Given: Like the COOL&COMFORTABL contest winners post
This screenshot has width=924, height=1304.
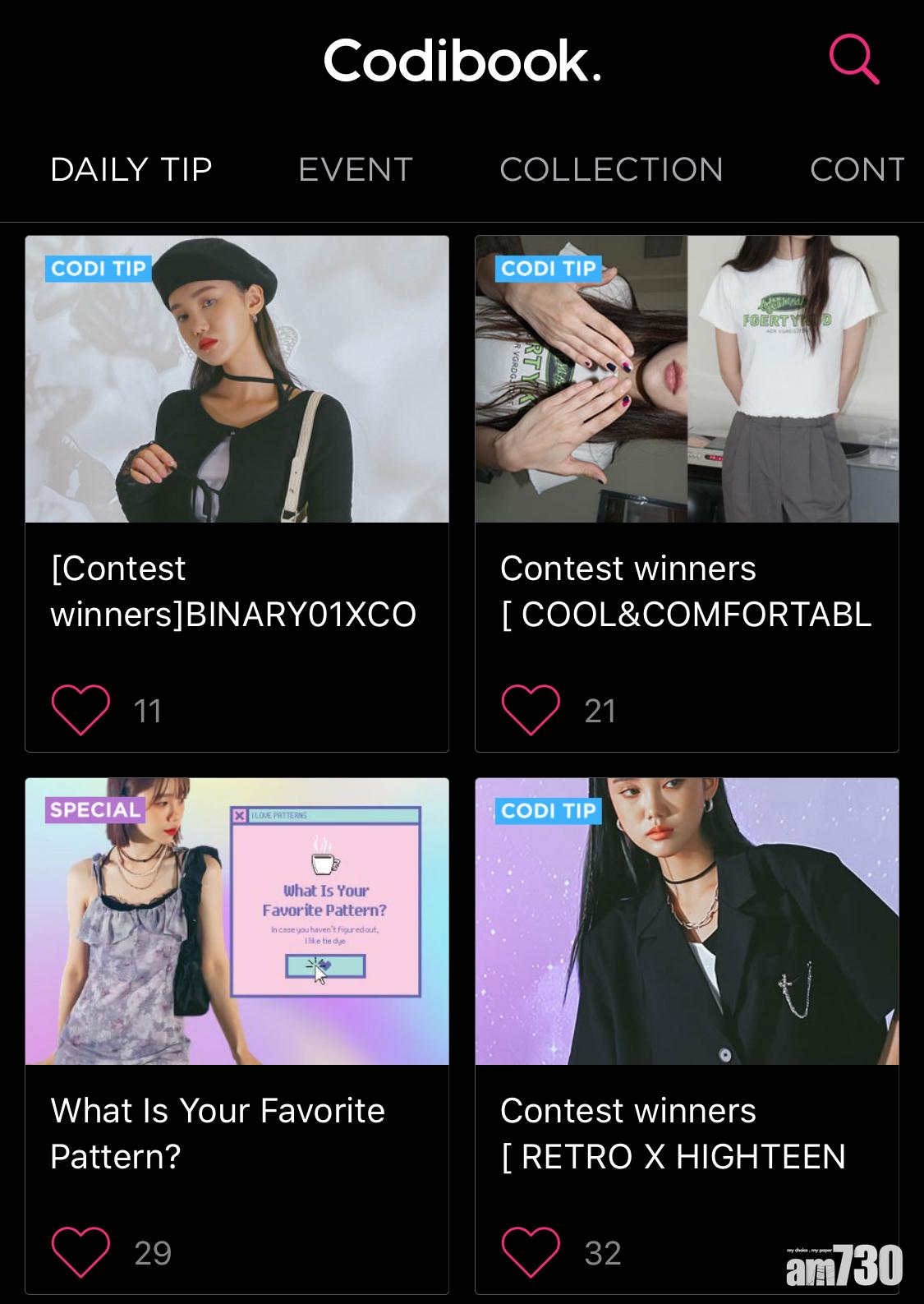Looking at the screenshot, I should tap(531, 709).
